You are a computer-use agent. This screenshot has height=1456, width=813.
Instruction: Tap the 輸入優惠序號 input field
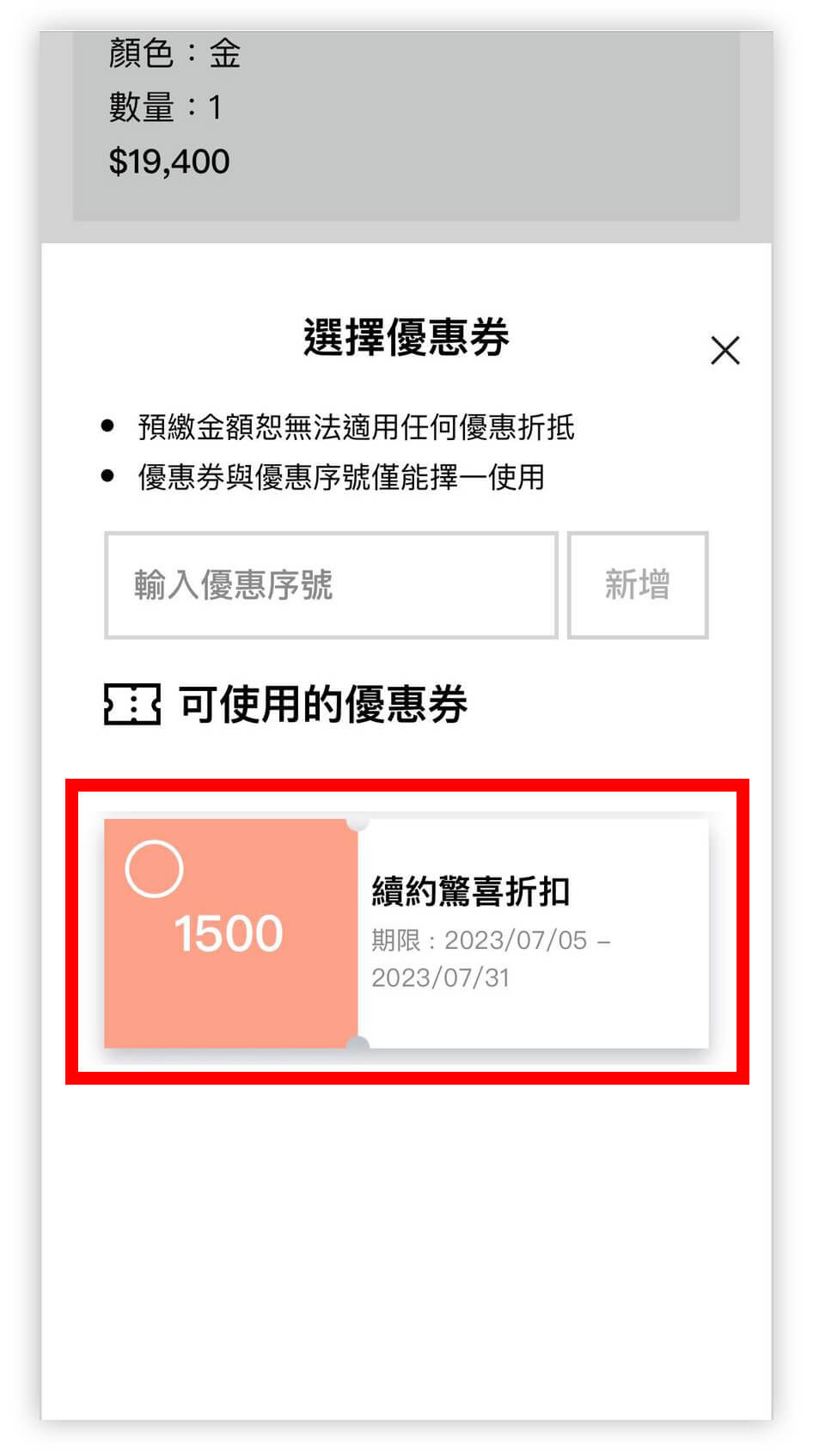[x=331, y=584]
